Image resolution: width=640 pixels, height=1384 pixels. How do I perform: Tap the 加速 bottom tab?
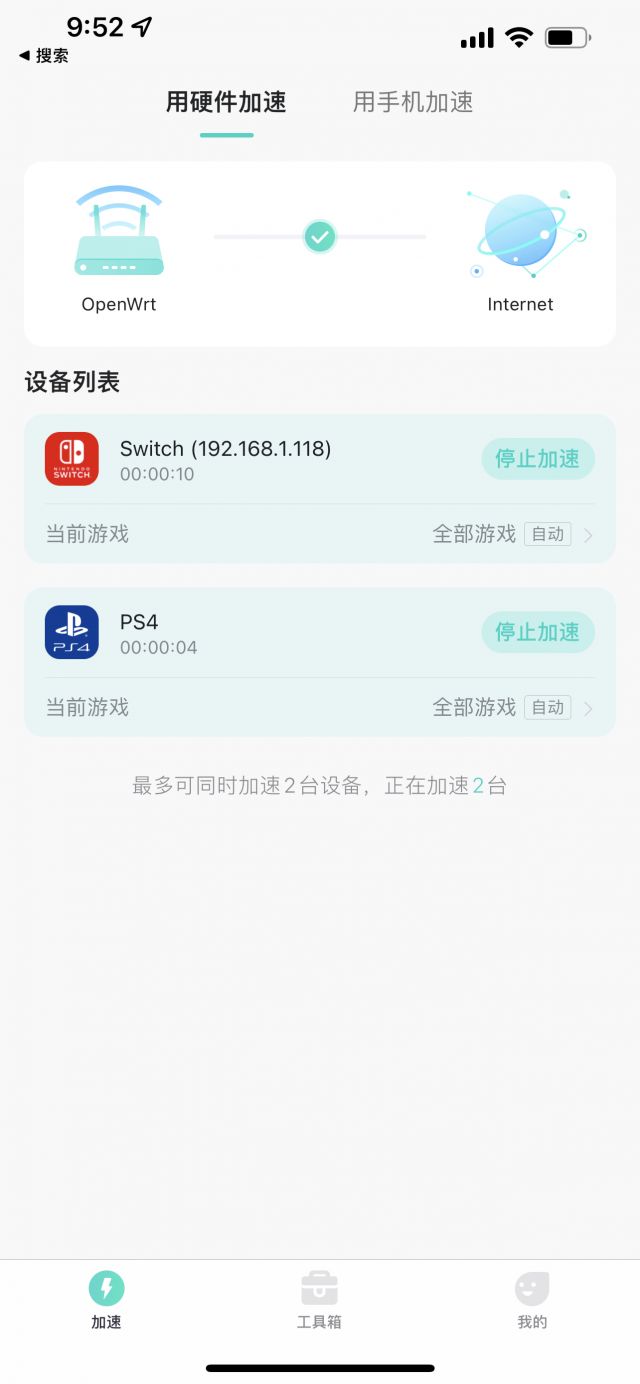(x=106, y=1300)
